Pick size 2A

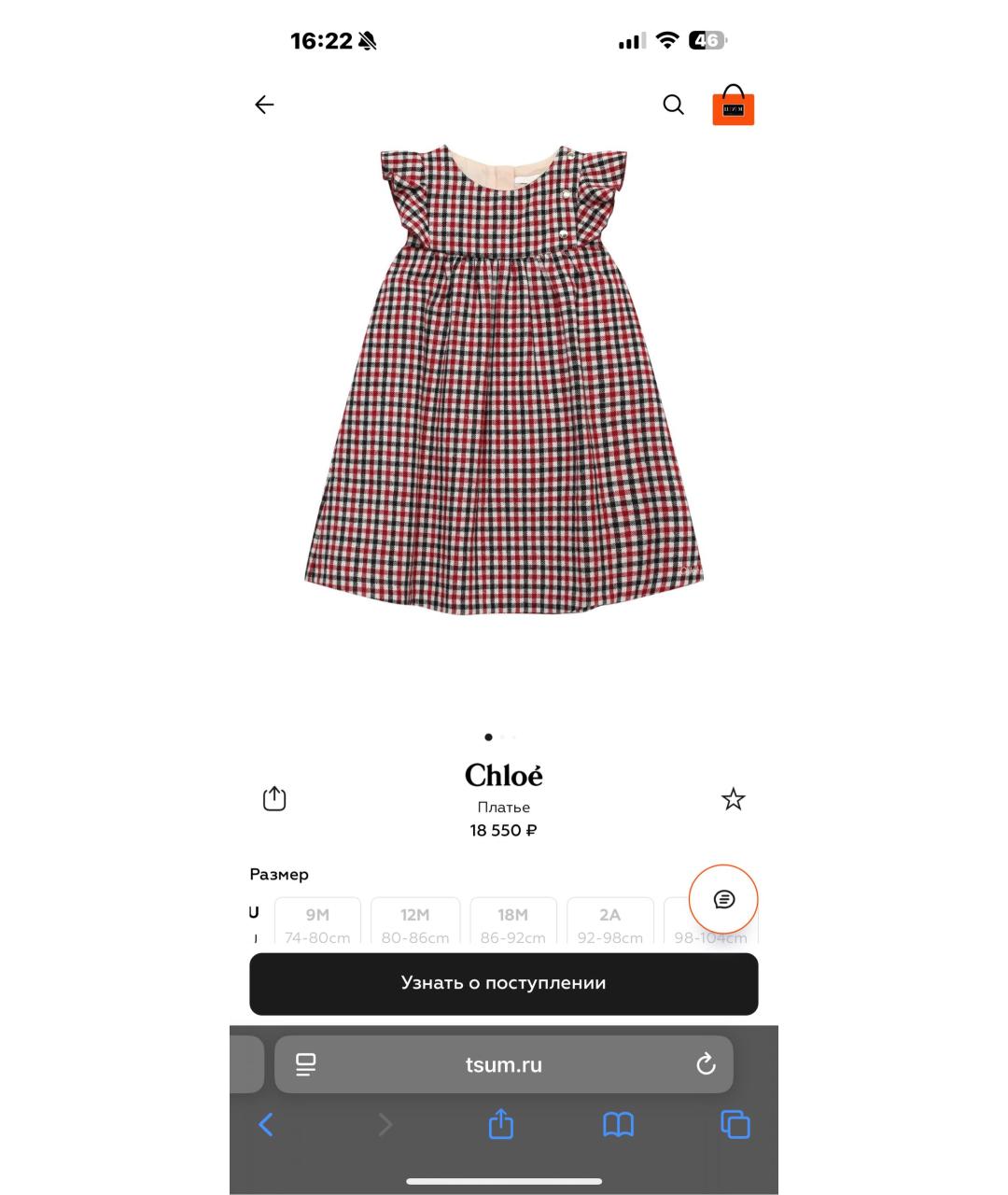tap(609, 924)
